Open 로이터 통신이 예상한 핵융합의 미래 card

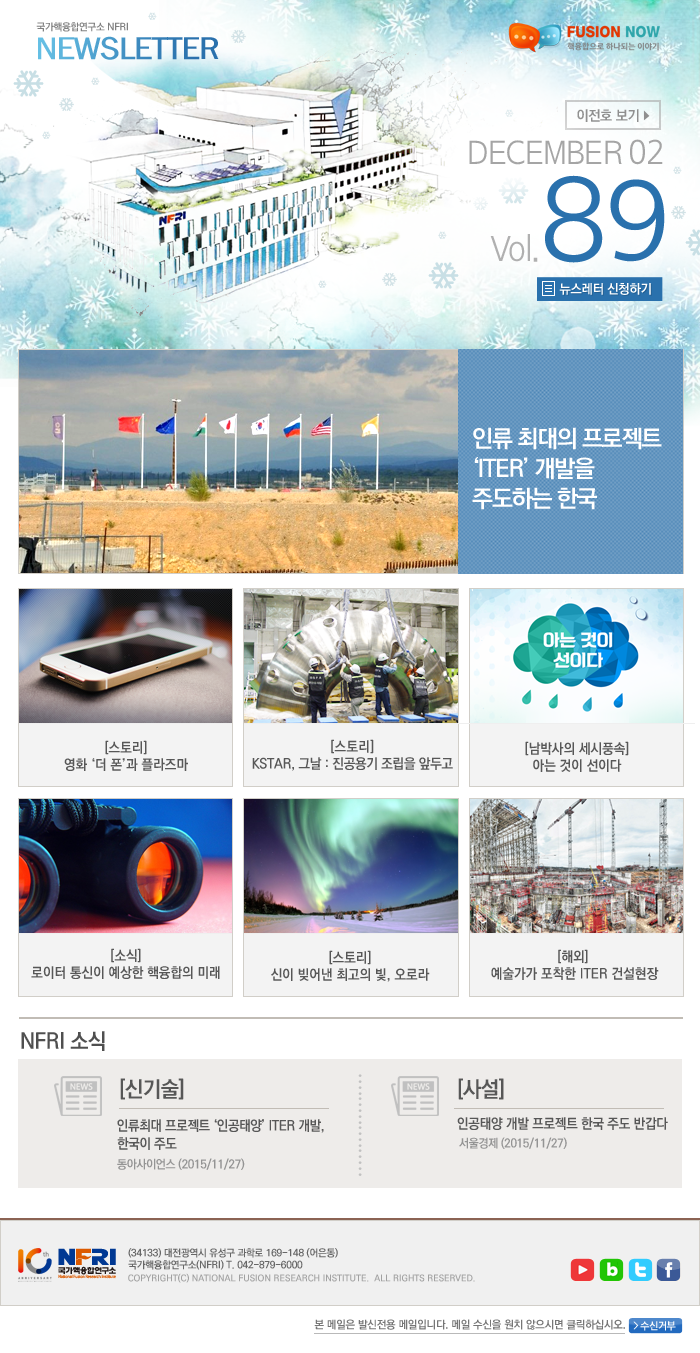[125, 896]
